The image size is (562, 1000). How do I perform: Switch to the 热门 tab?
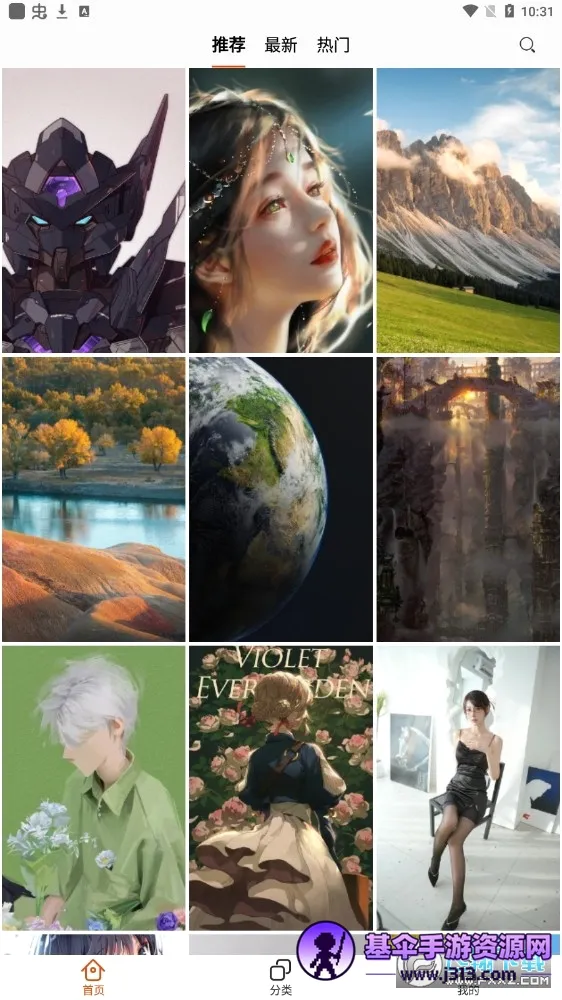(333, 45)
